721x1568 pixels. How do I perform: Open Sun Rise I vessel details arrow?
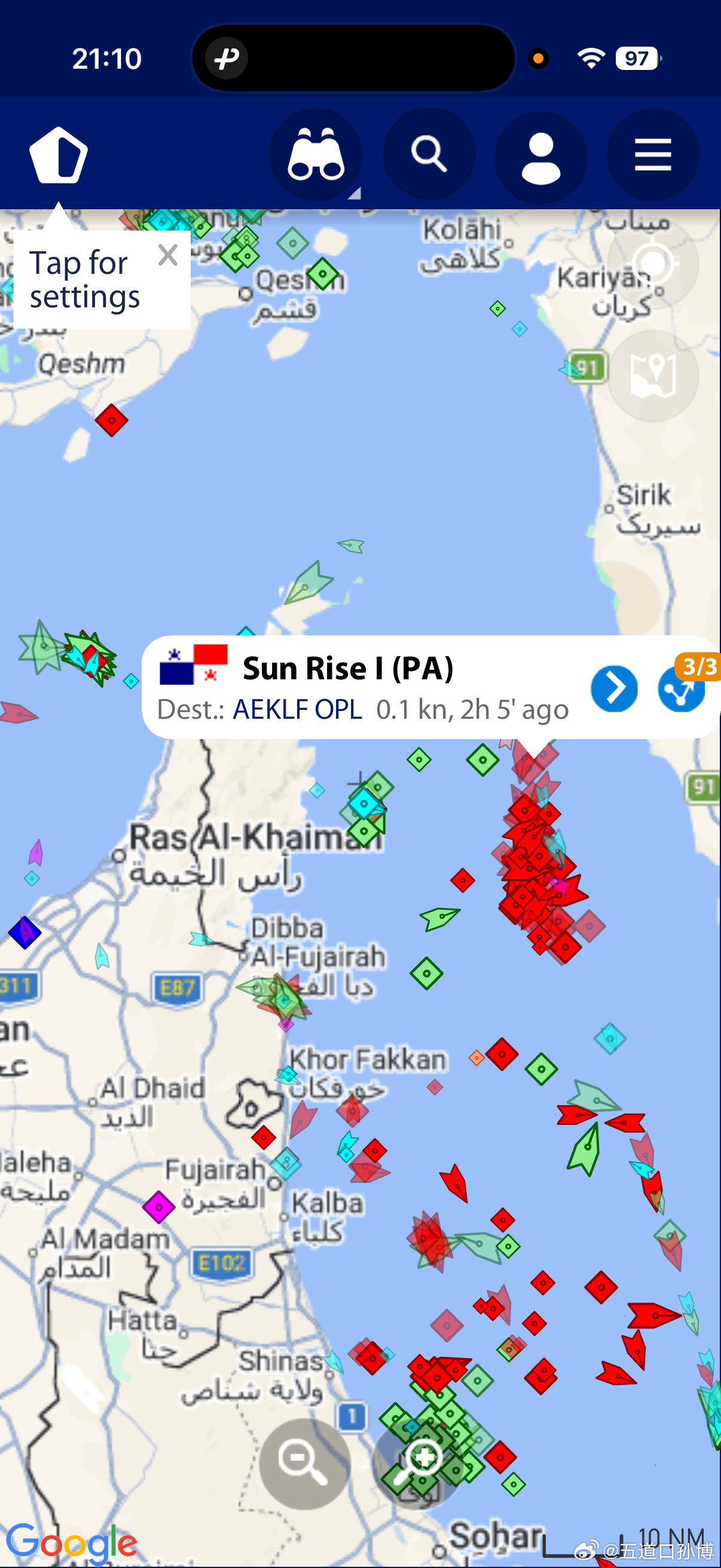tap(614, 688)
